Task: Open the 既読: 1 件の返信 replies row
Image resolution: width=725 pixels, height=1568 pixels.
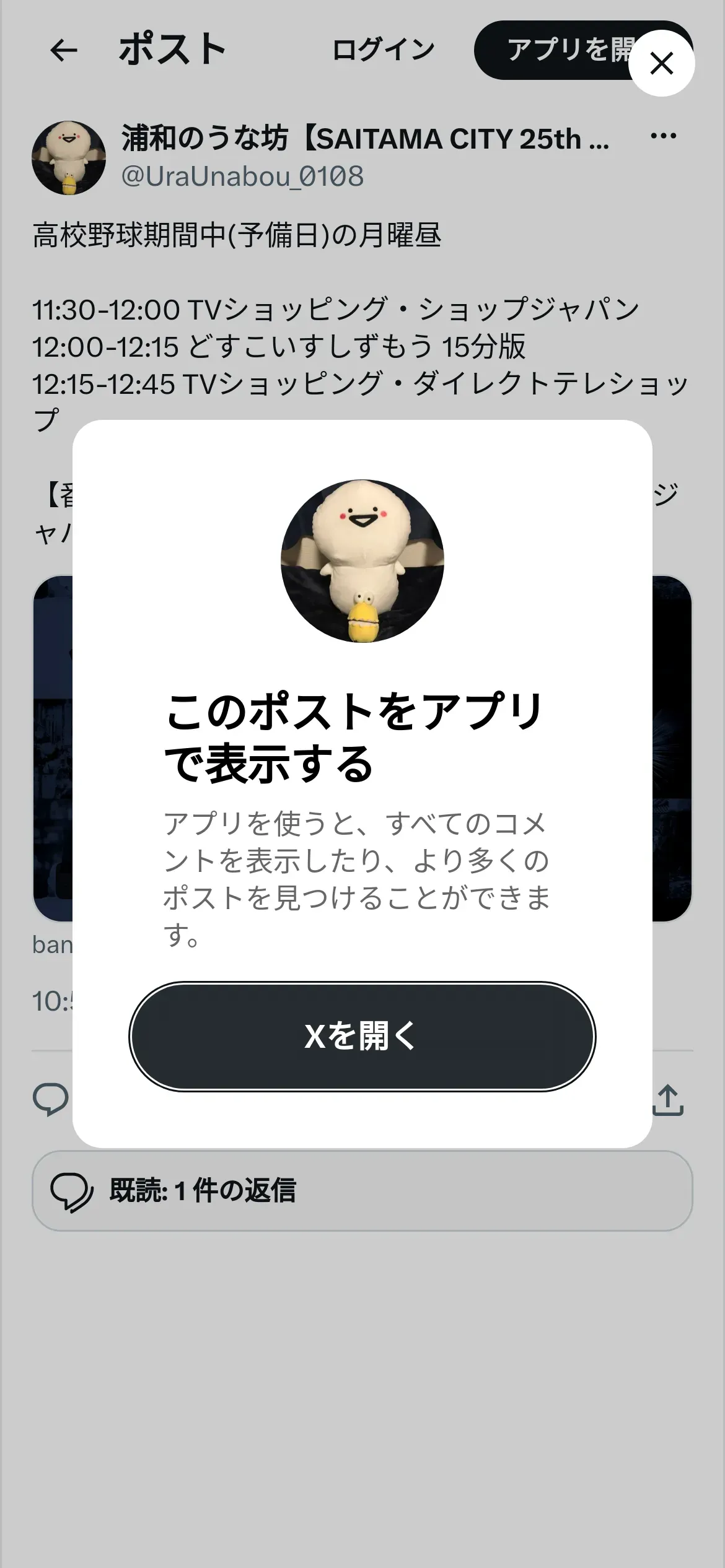Action: 362,1190
